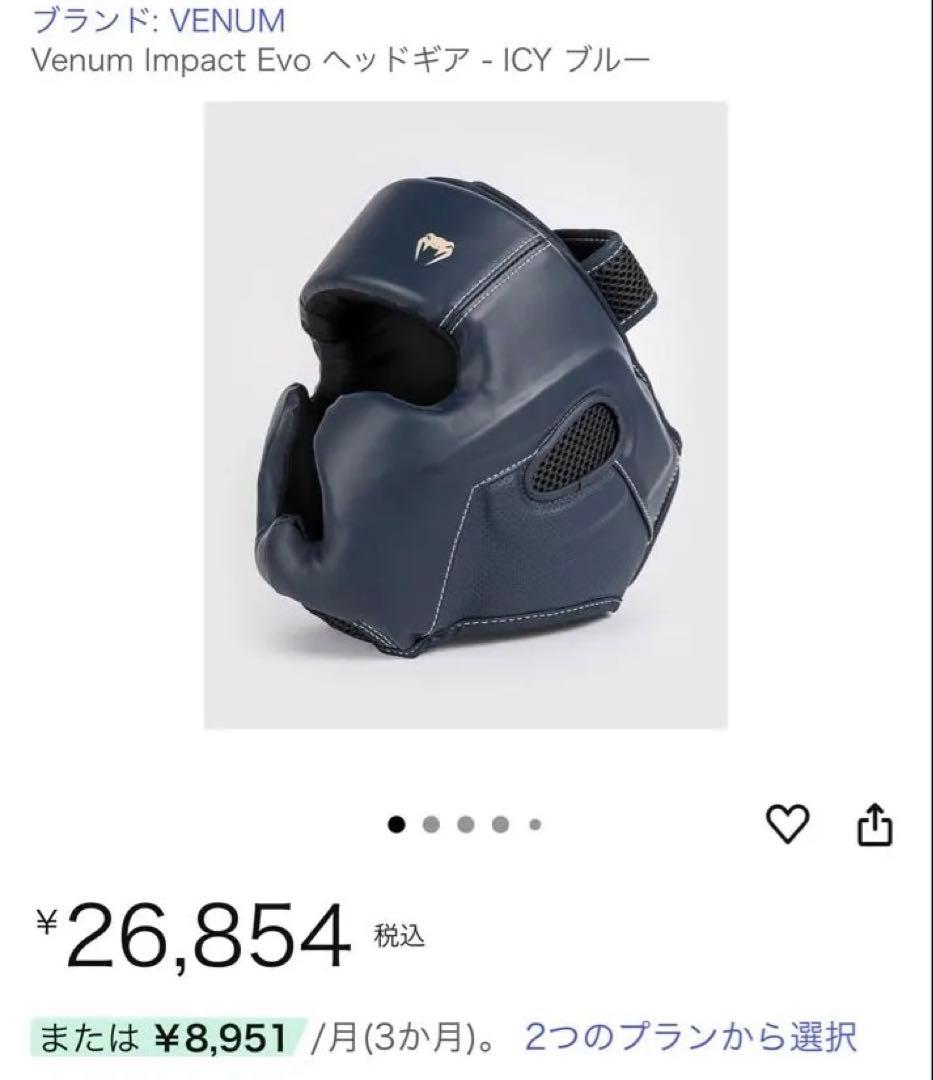Viewport: 933px width, 1080px height.
Task: Add this headgear to the wish list
Action: click(x=786, y=824)
